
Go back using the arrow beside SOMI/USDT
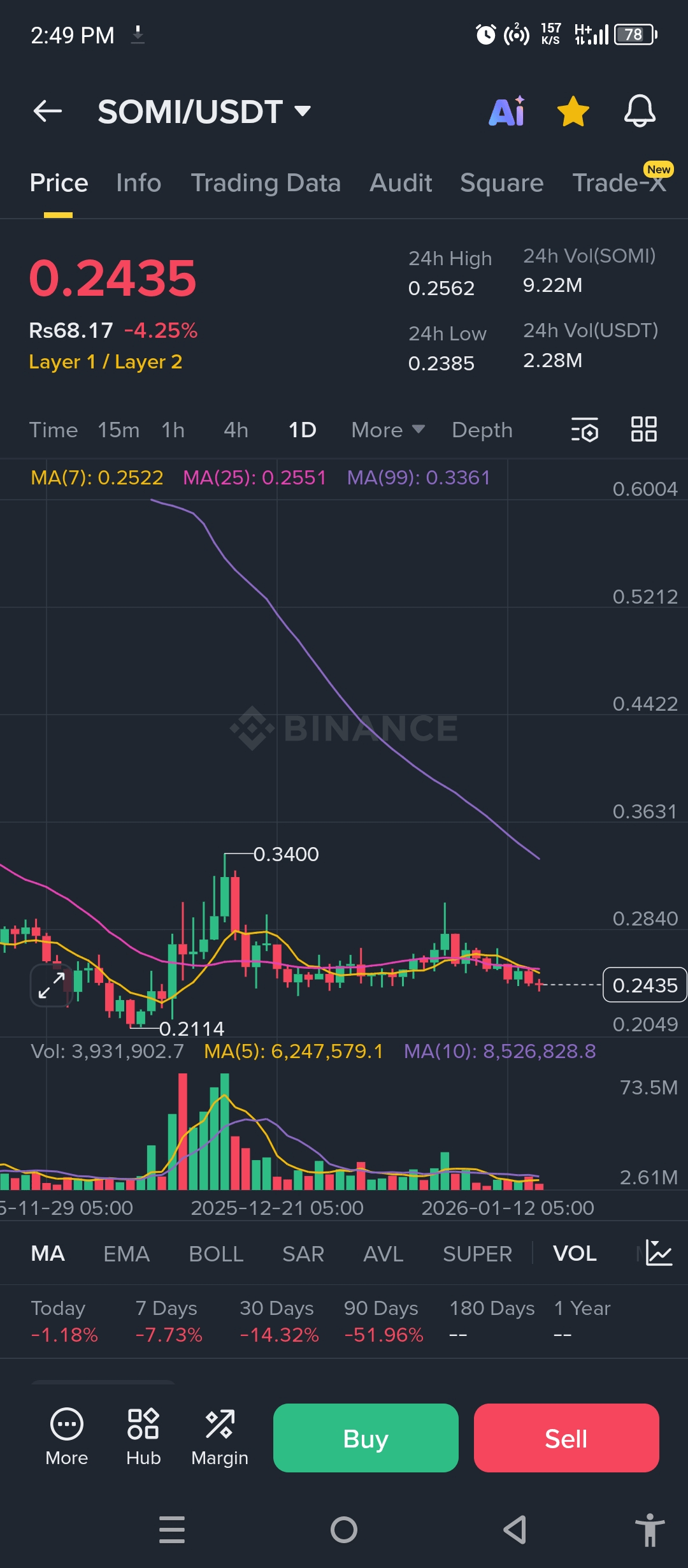[x=48, y=112]
